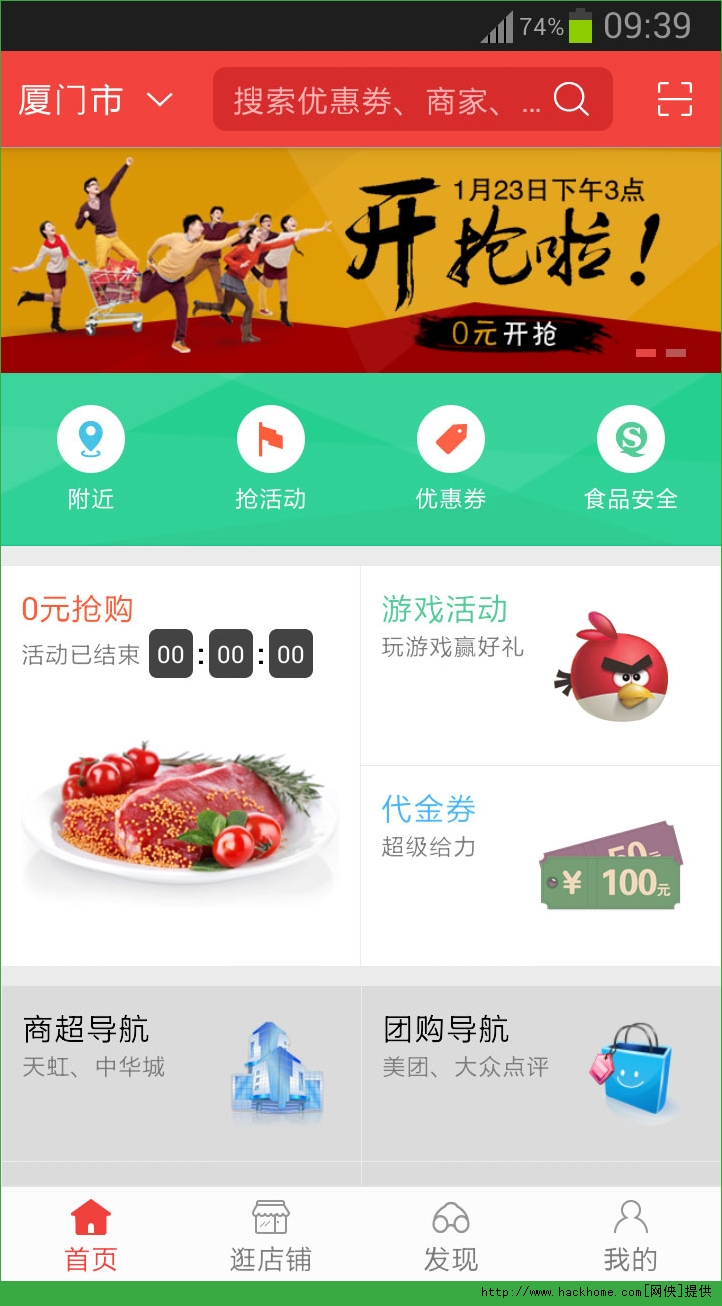
Task: Open the 0元抢购 card
Action: [180, 765]
